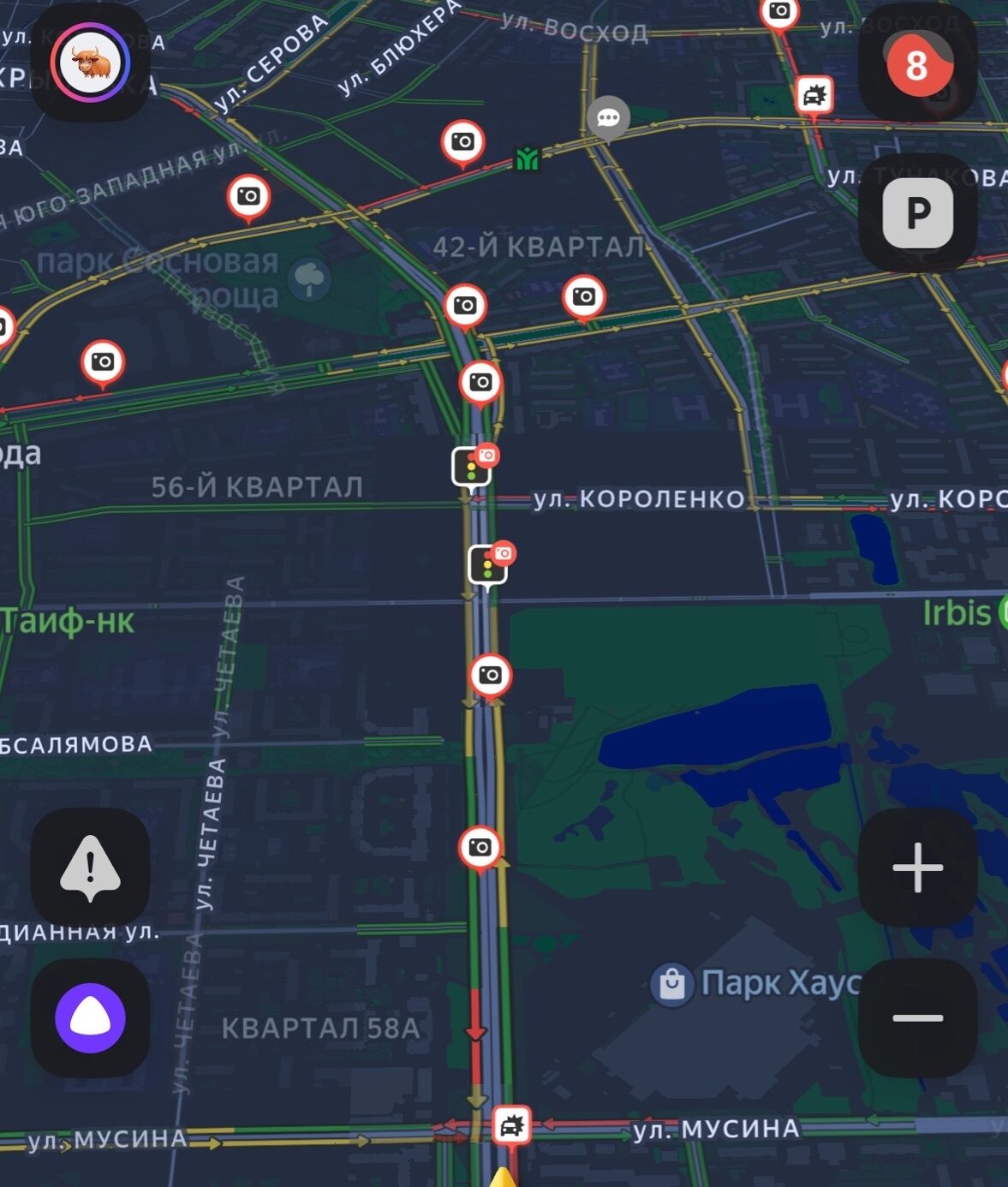This screenshot has height=1187, width=1008.
Task: Tap the green market place icon
Action: pos(527,158)
